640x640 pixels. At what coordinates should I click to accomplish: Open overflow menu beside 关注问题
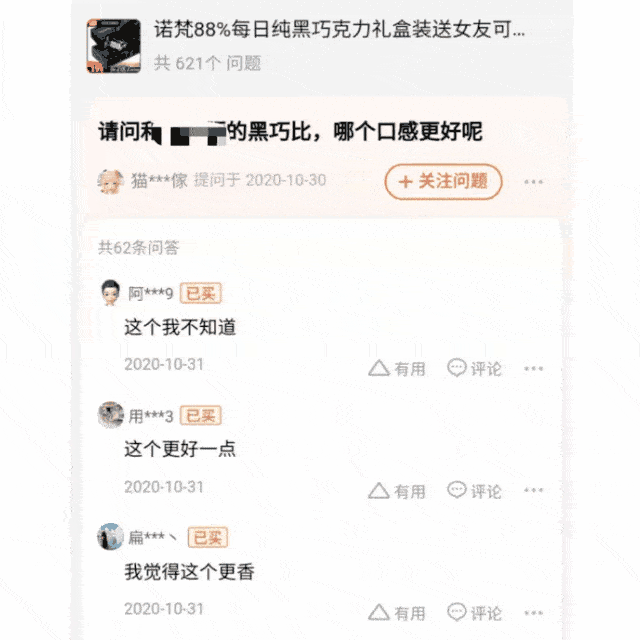point(534,182)
